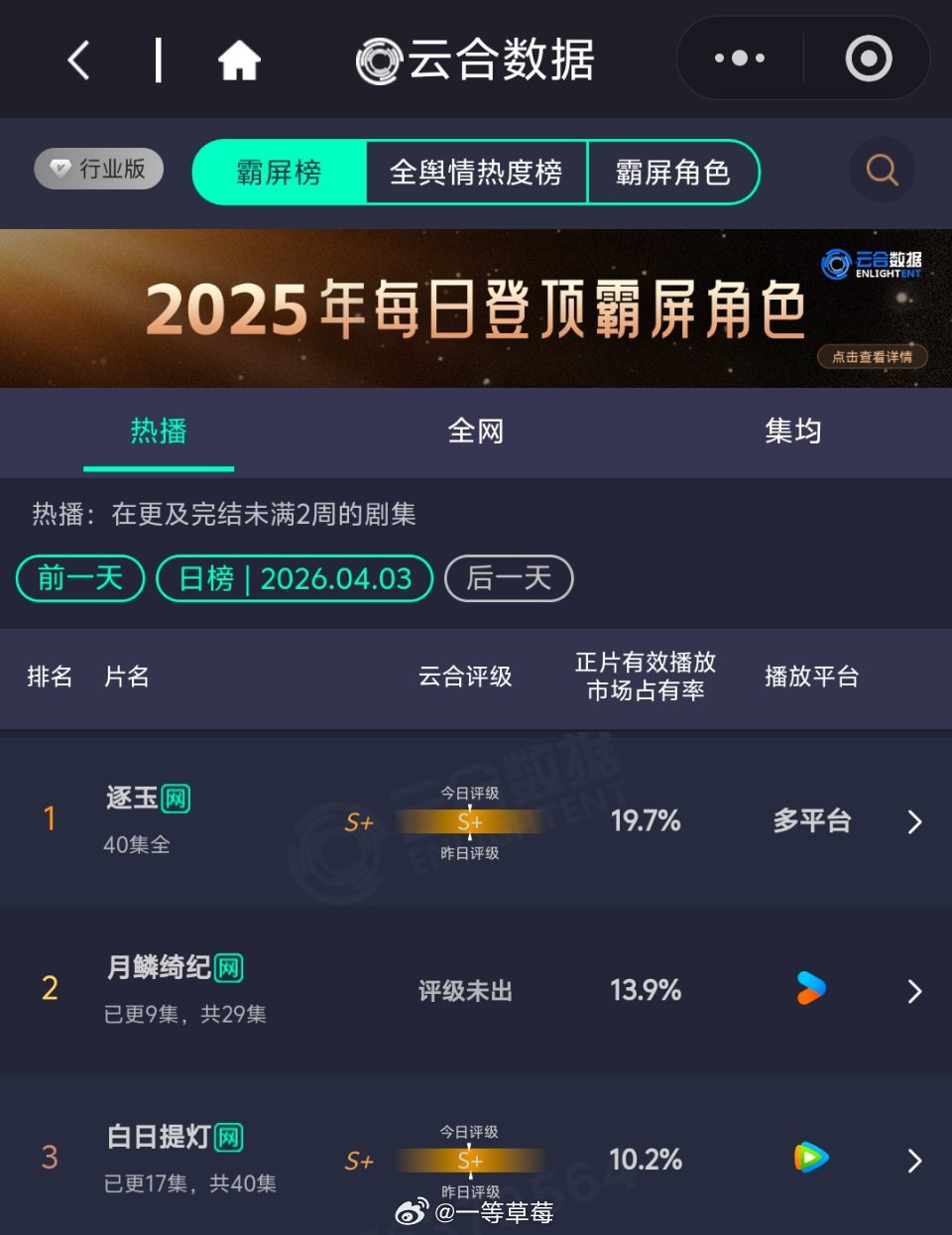Open the 日榜 2026.04.03 date selector
Screen dimensions: 952x1235
coord(294,578)
